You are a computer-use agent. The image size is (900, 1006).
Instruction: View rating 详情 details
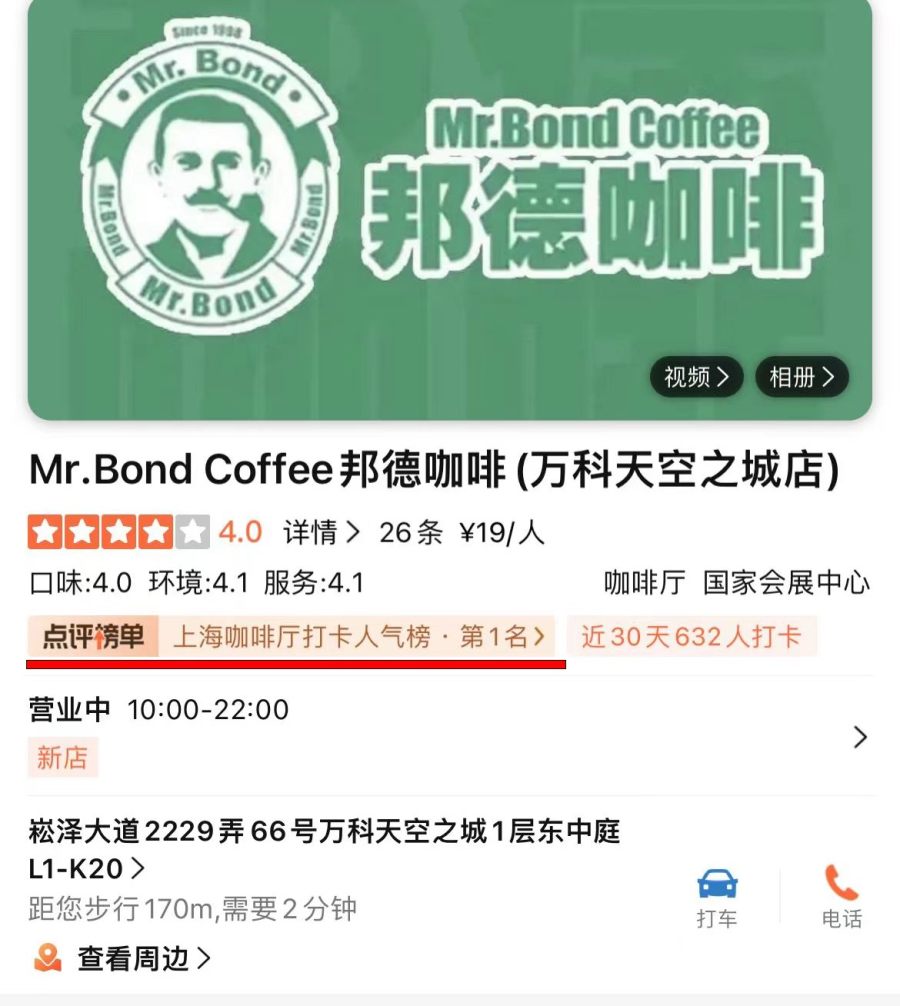(321, 532)
